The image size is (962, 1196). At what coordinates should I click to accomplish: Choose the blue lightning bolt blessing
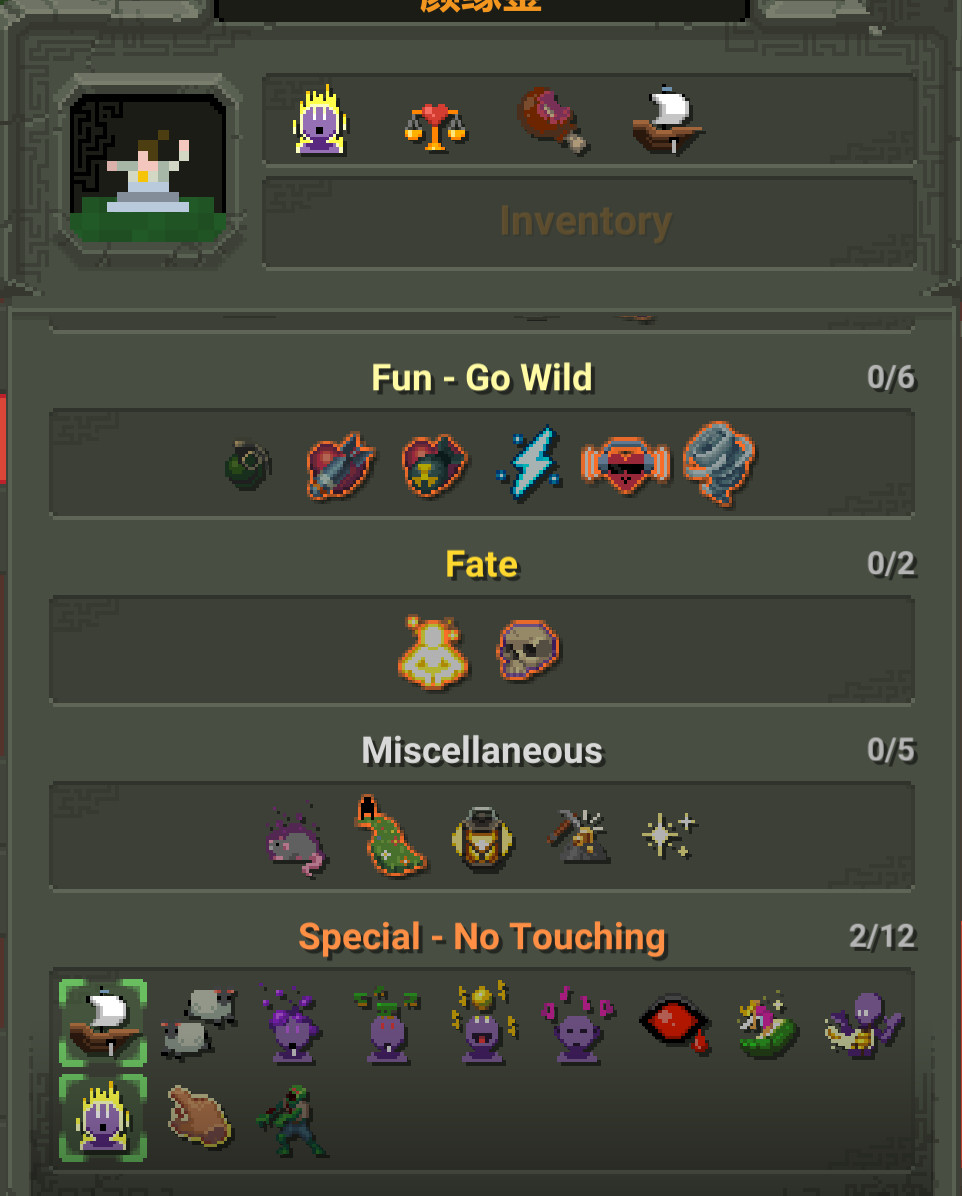pos(529,464)
